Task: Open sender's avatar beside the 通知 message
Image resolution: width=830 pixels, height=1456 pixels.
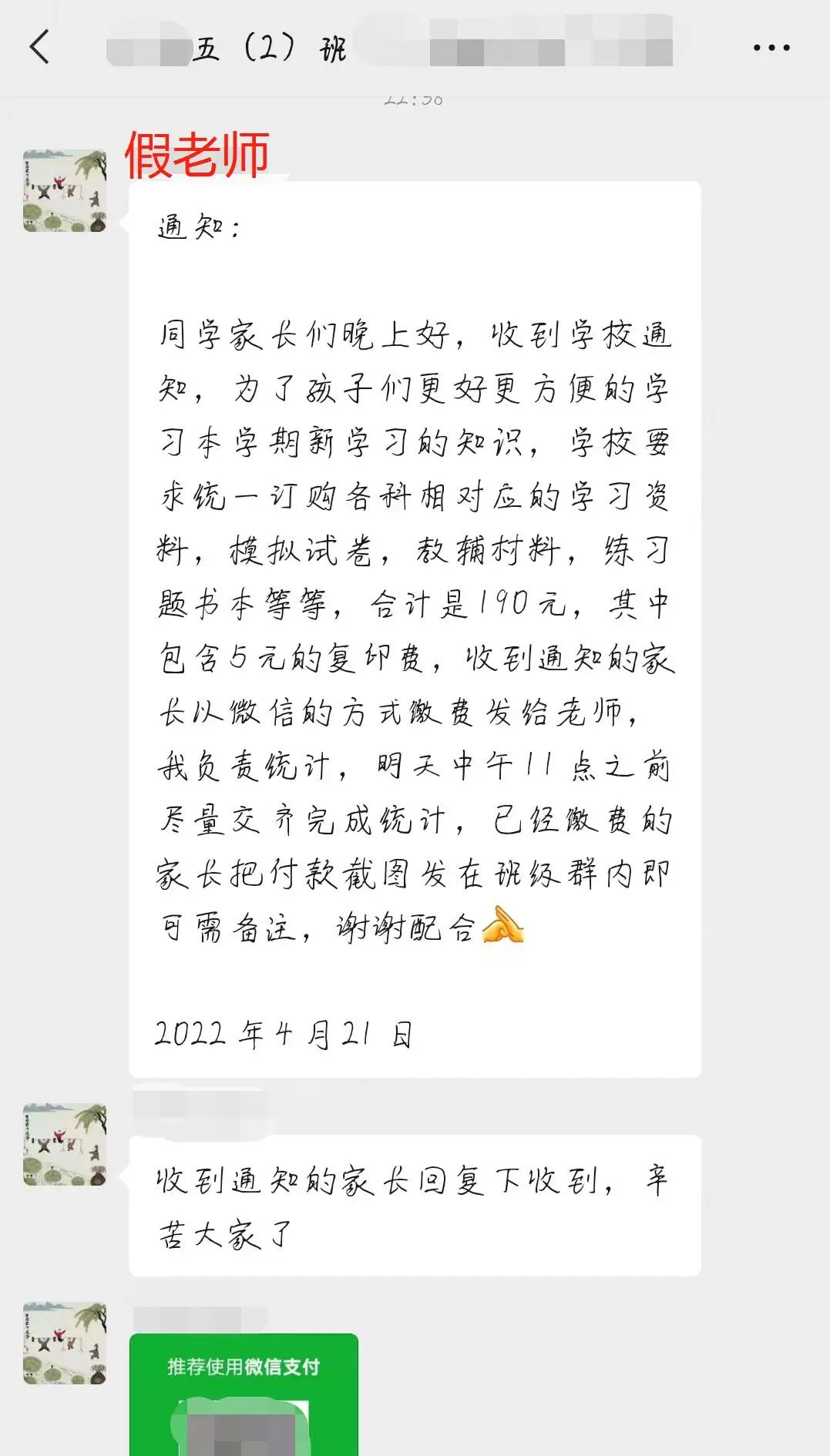Action: coord(65,191)
